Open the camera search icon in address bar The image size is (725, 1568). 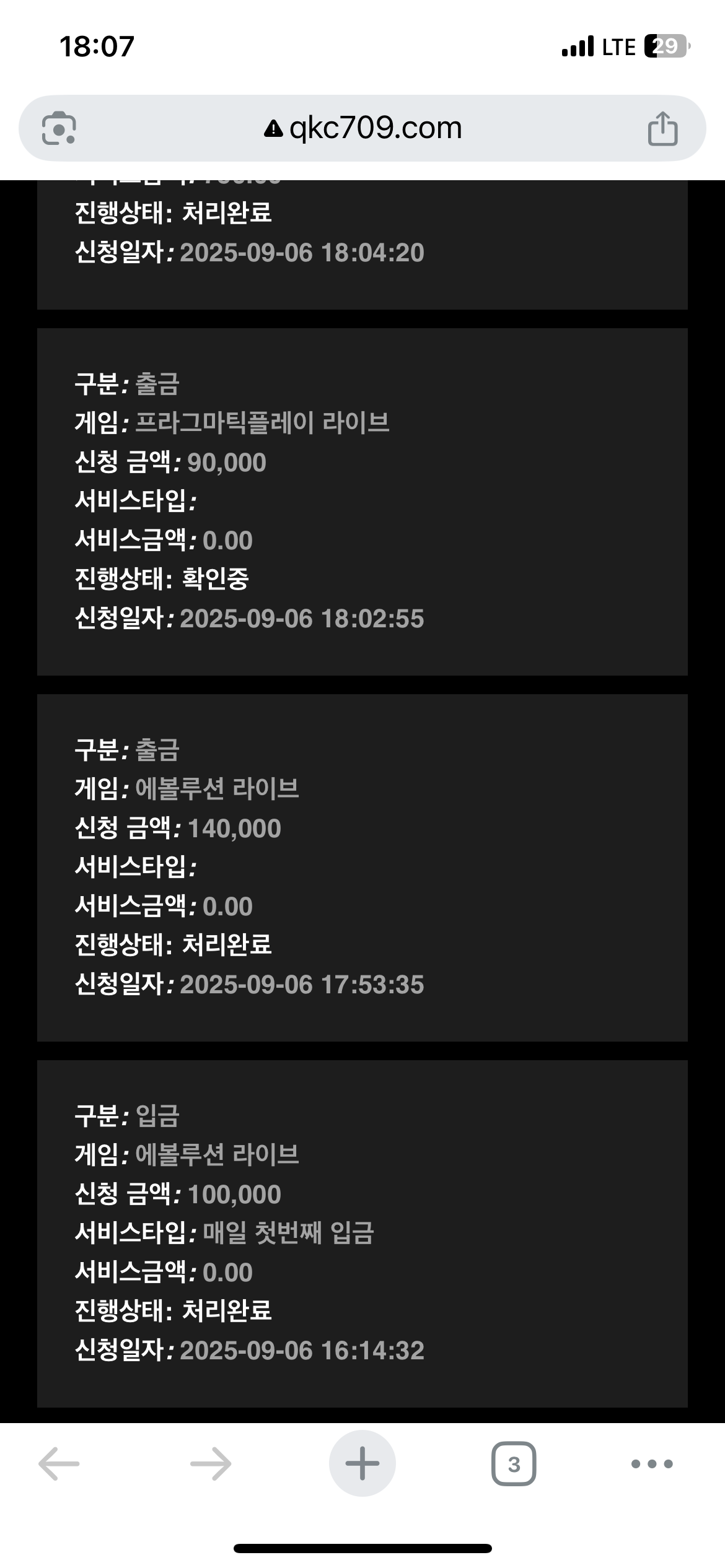pos(58,129)
